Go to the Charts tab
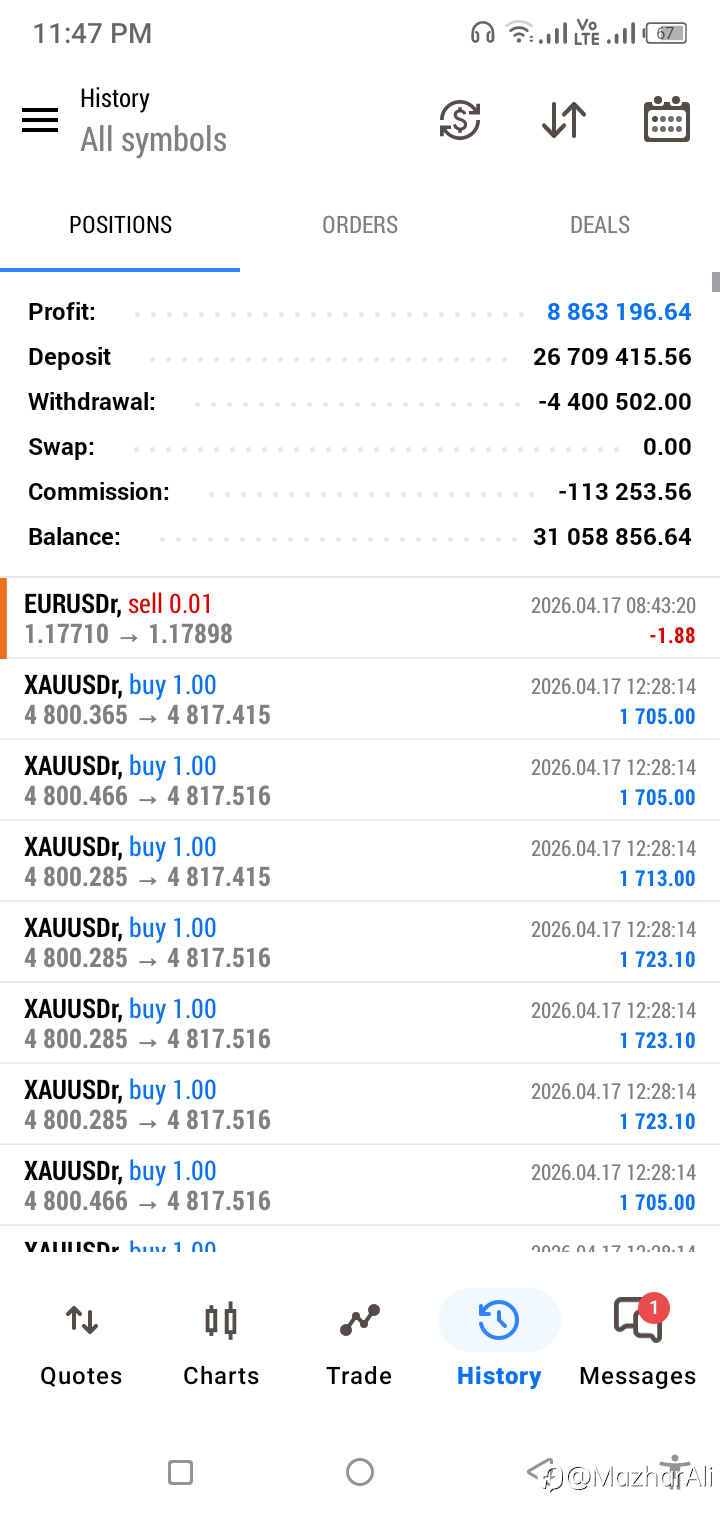 click(221, 1345)
